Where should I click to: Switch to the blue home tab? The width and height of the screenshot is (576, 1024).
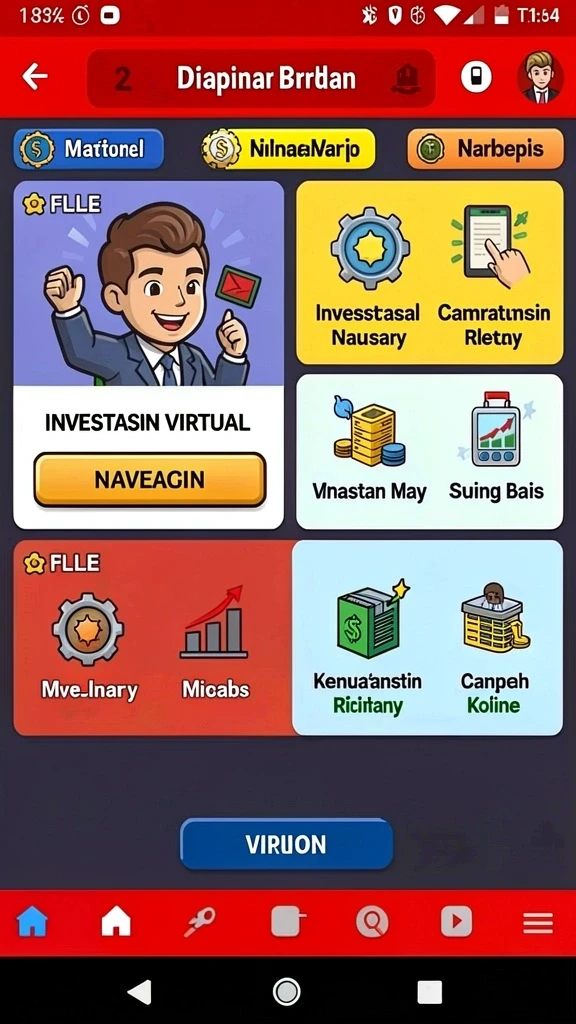pyautogui.click(x=33, y=922)
